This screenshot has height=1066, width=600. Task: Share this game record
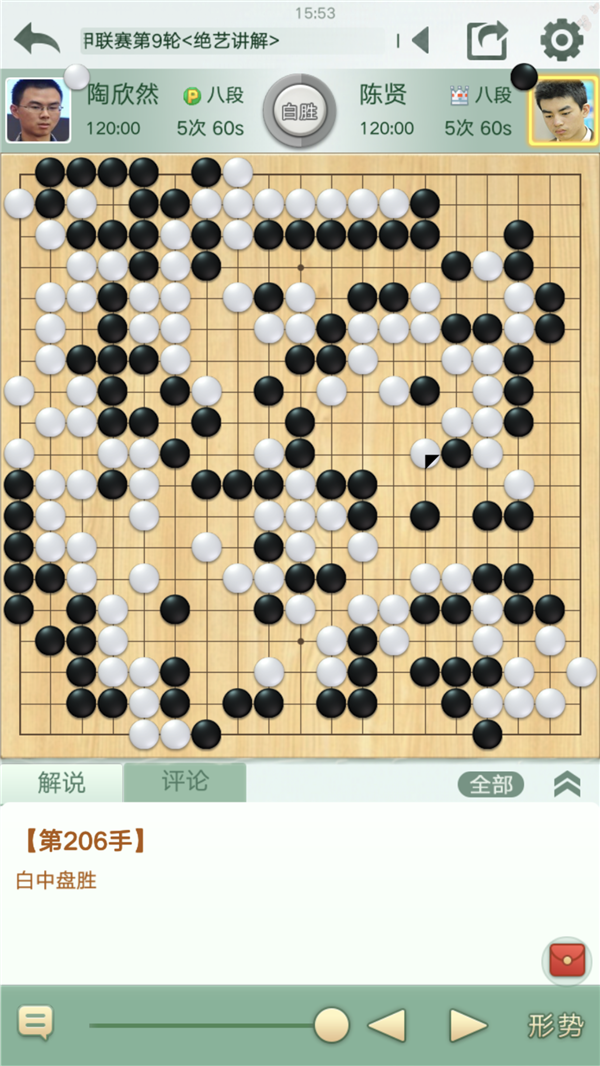click(x=487, y=41)
